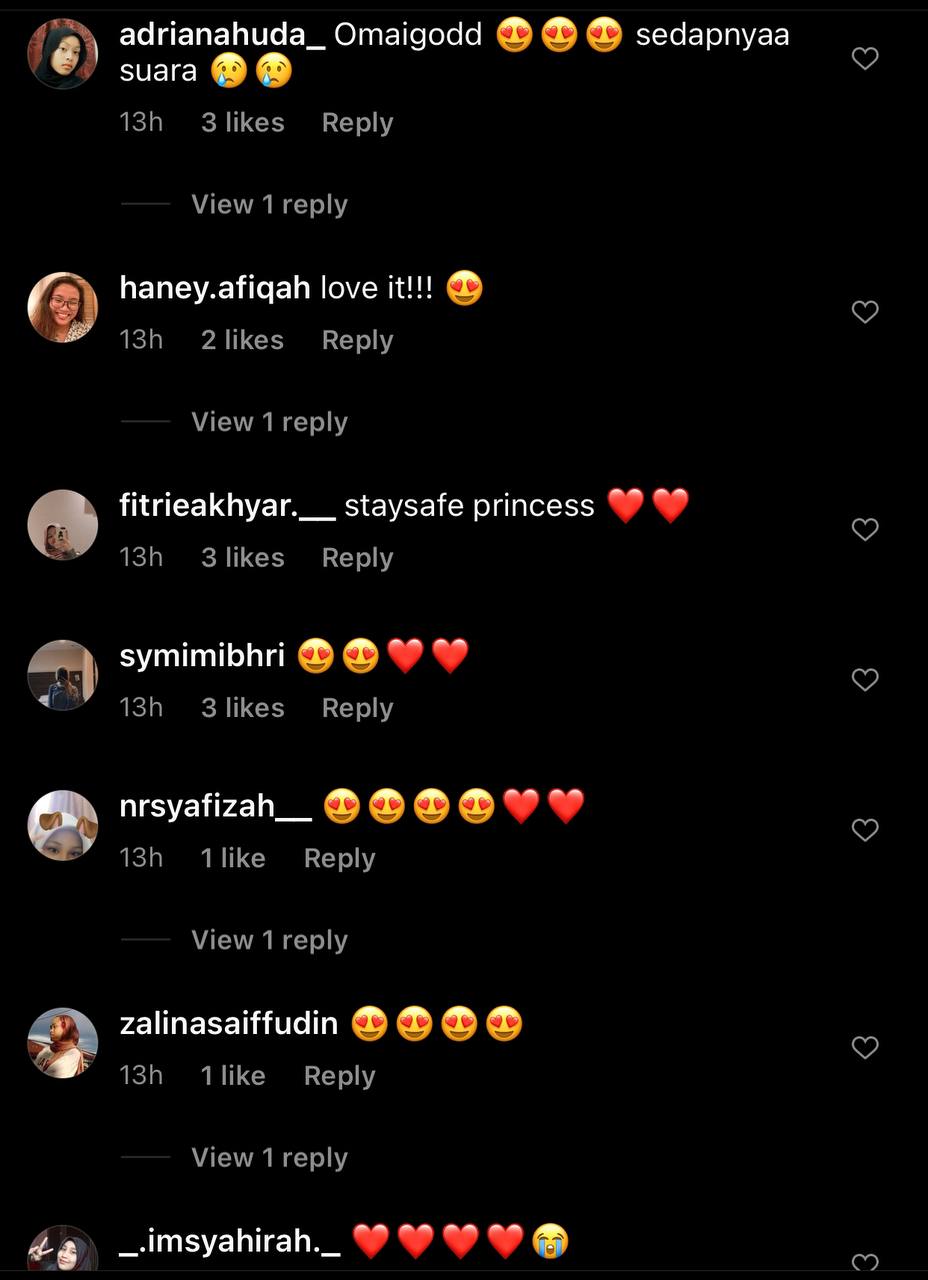View the reply under haney.afiqah's comment
The height and width of the screenshot is (1280, 928).
tap(269, 422)
